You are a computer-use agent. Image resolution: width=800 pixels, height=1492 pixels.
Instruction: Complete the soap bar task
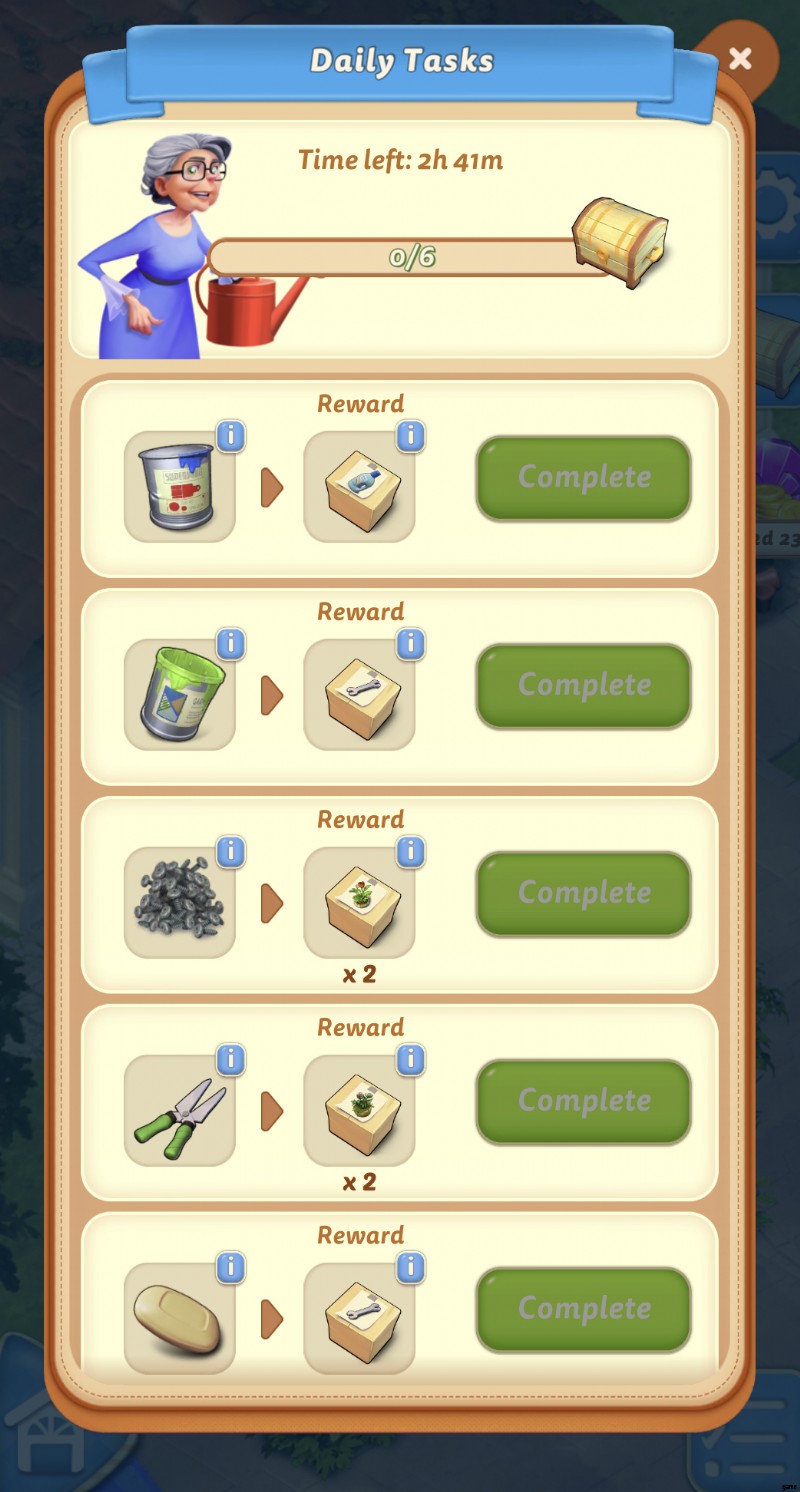tap(583, 1309)
